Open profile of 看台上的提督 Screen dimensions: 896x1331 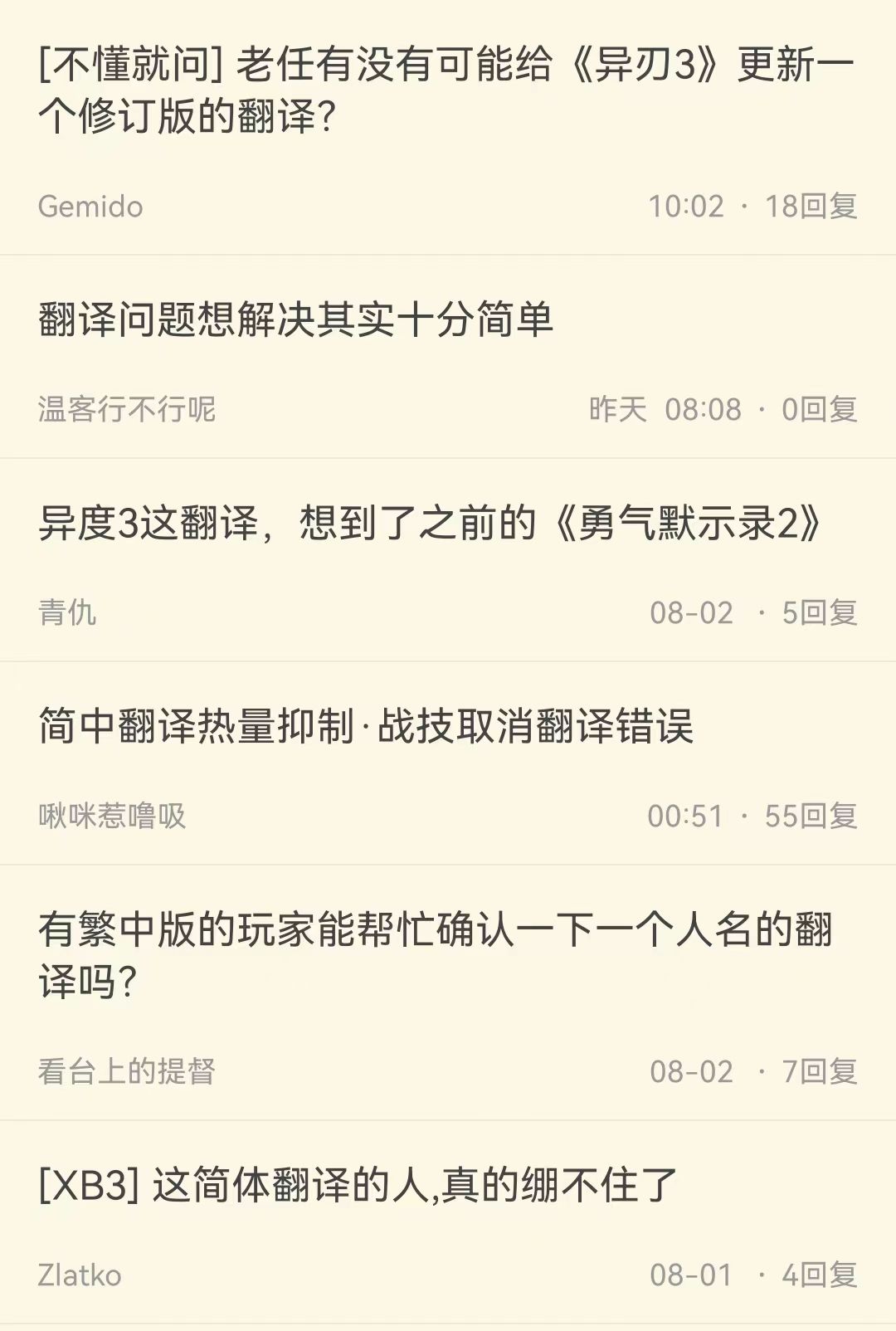pos(124,1071)
